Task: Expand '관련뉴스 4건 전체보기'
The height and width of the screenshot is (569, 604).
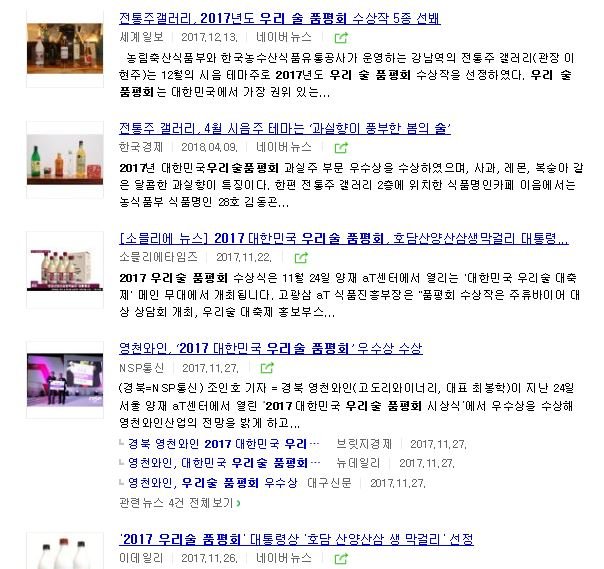Action: point(180,501)
